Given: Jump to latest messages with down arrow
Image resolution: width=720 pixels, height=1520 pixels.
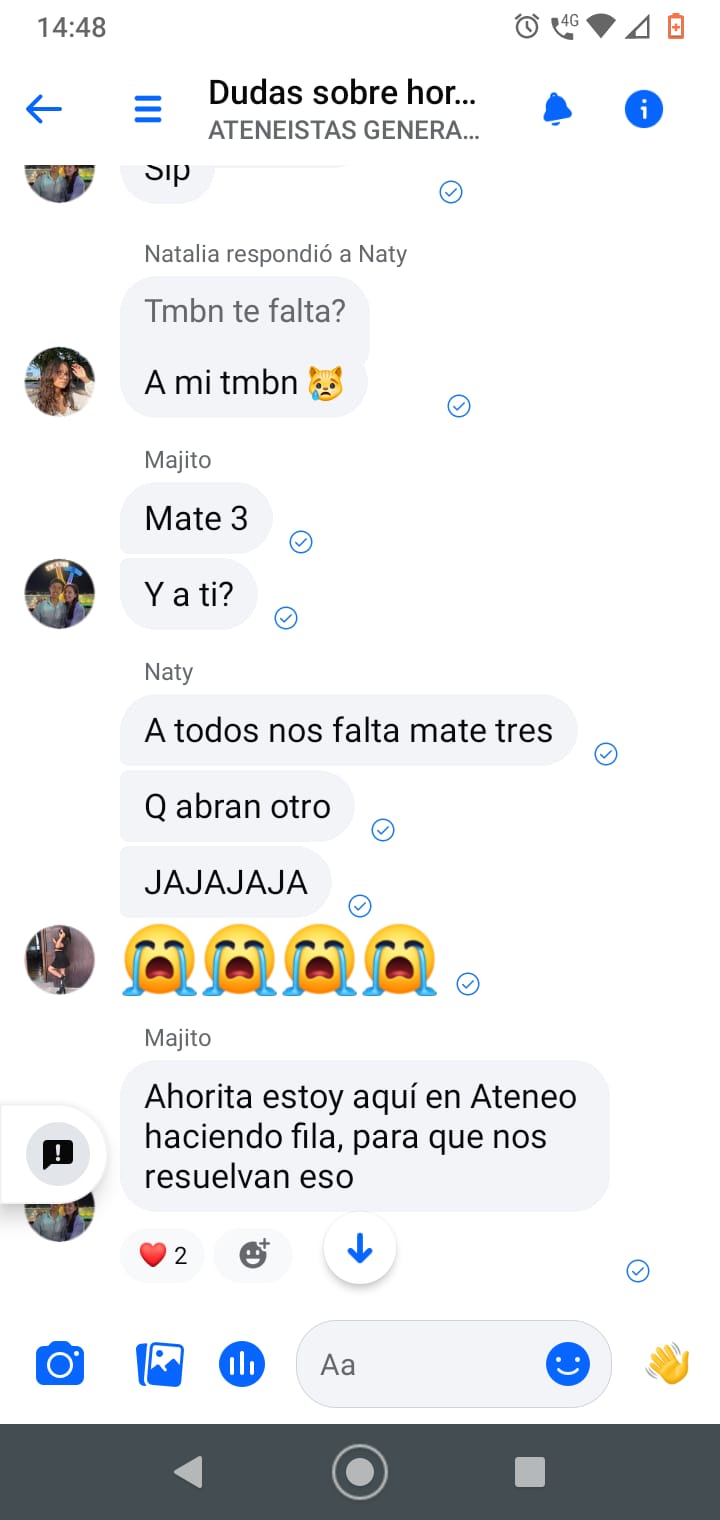Looking at the screenshot, I should (360, 1248).
